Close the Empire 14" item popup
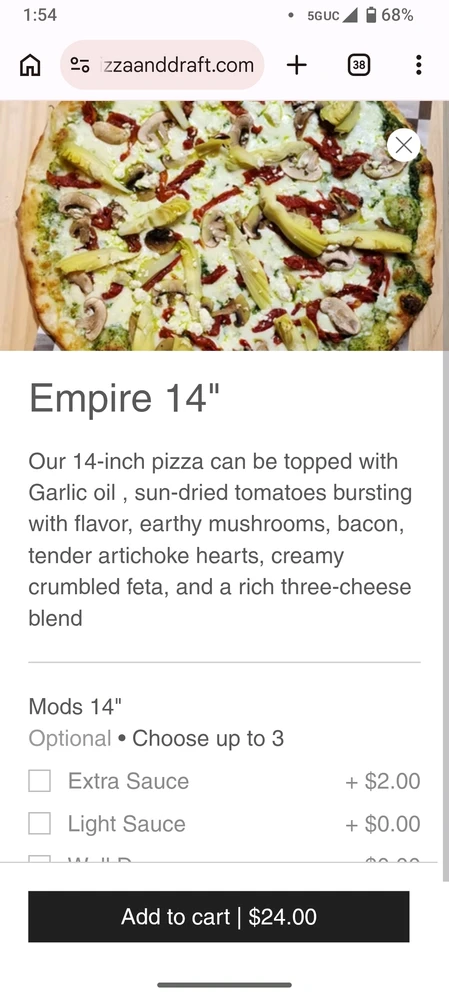 403,145
